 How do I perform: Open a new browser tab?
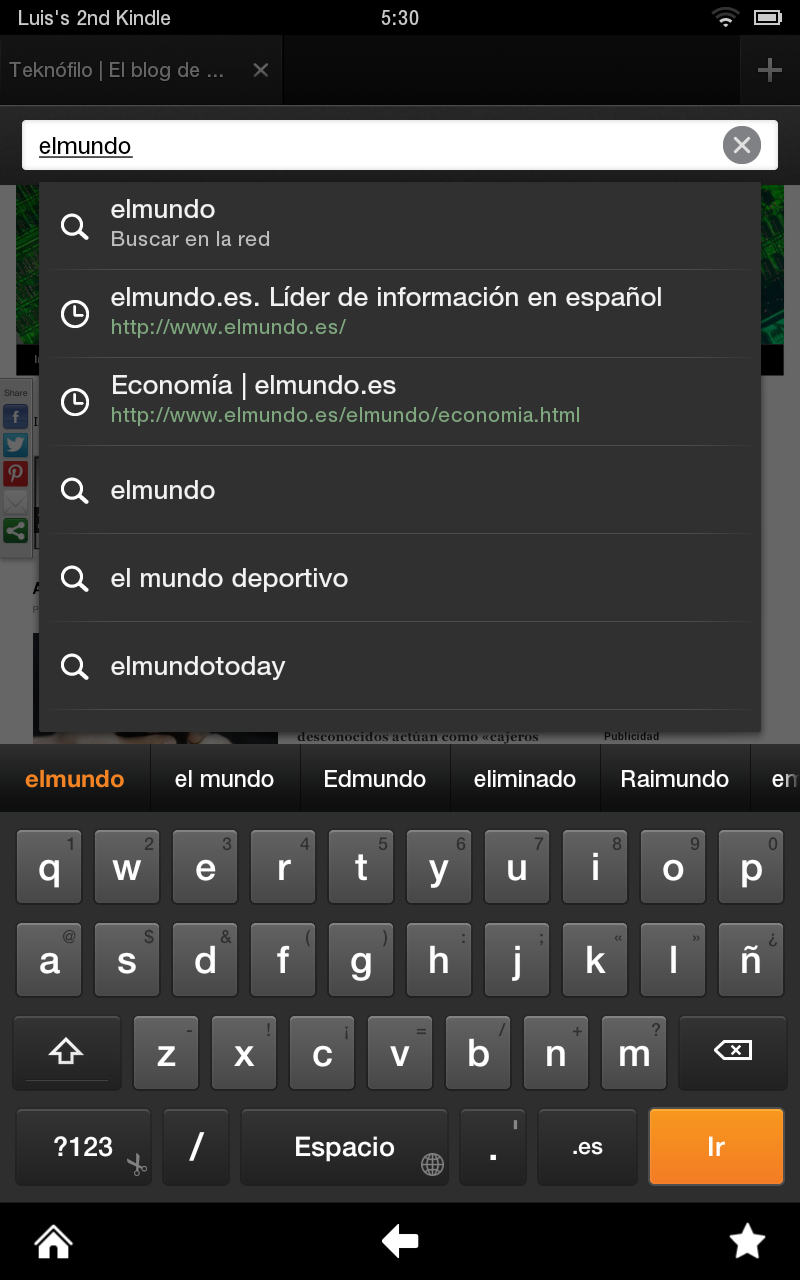(769, 70)
